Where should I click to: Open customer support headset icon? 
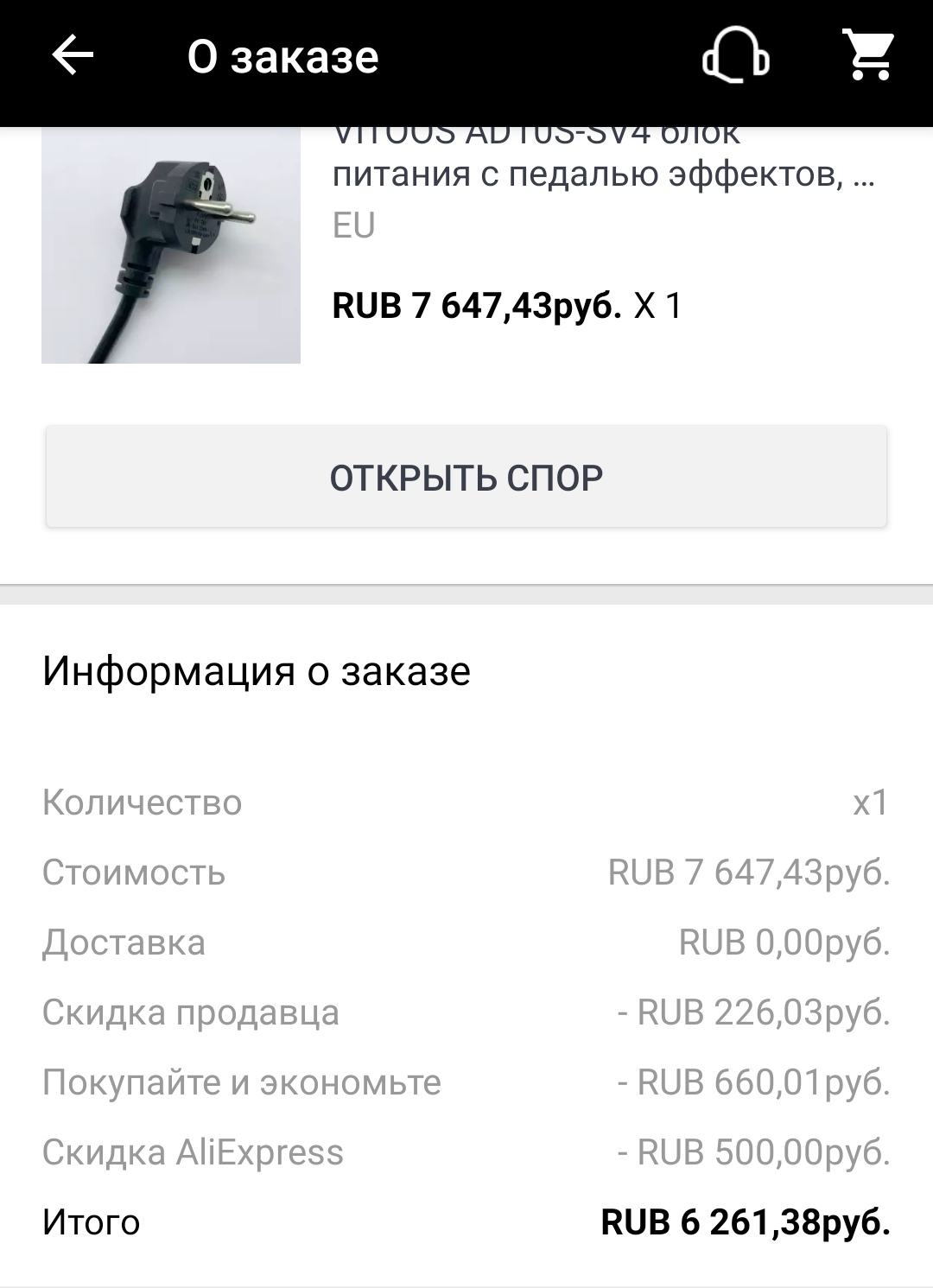735,57
